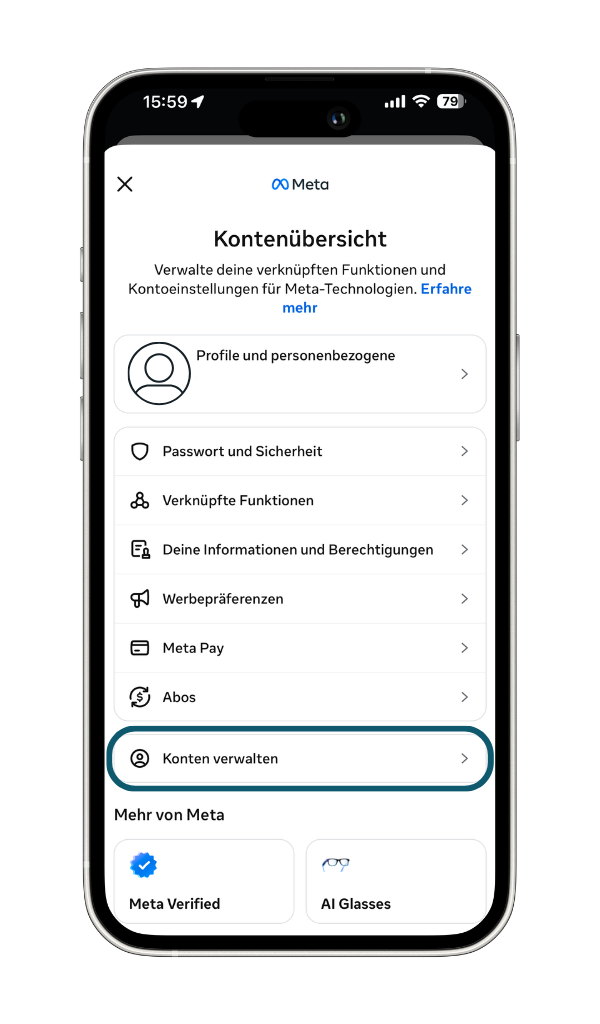View Abos subscriptions

coord(300,696)
